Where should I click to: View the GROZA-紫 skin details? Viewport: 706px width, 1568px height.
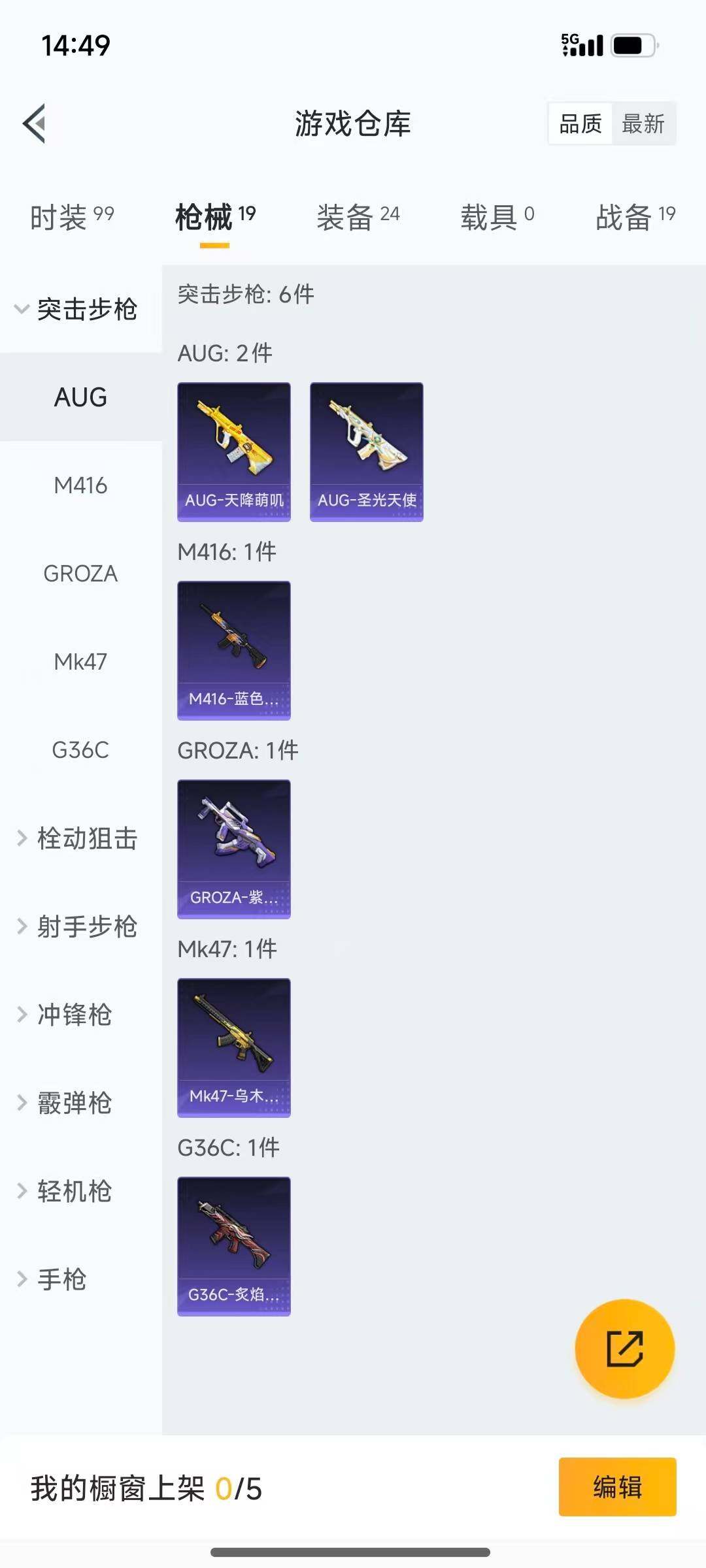point(233,848)
